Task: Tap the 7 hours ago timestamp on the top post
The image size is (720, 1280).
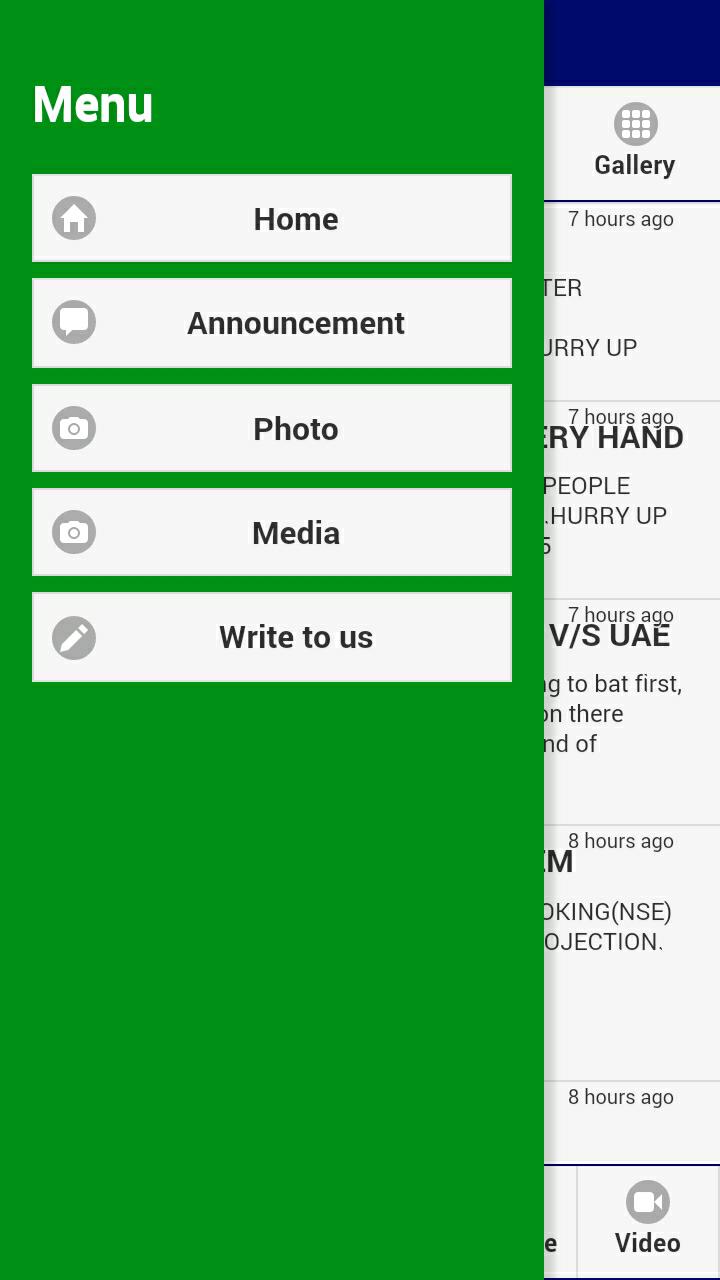Action: coord(620,218)
